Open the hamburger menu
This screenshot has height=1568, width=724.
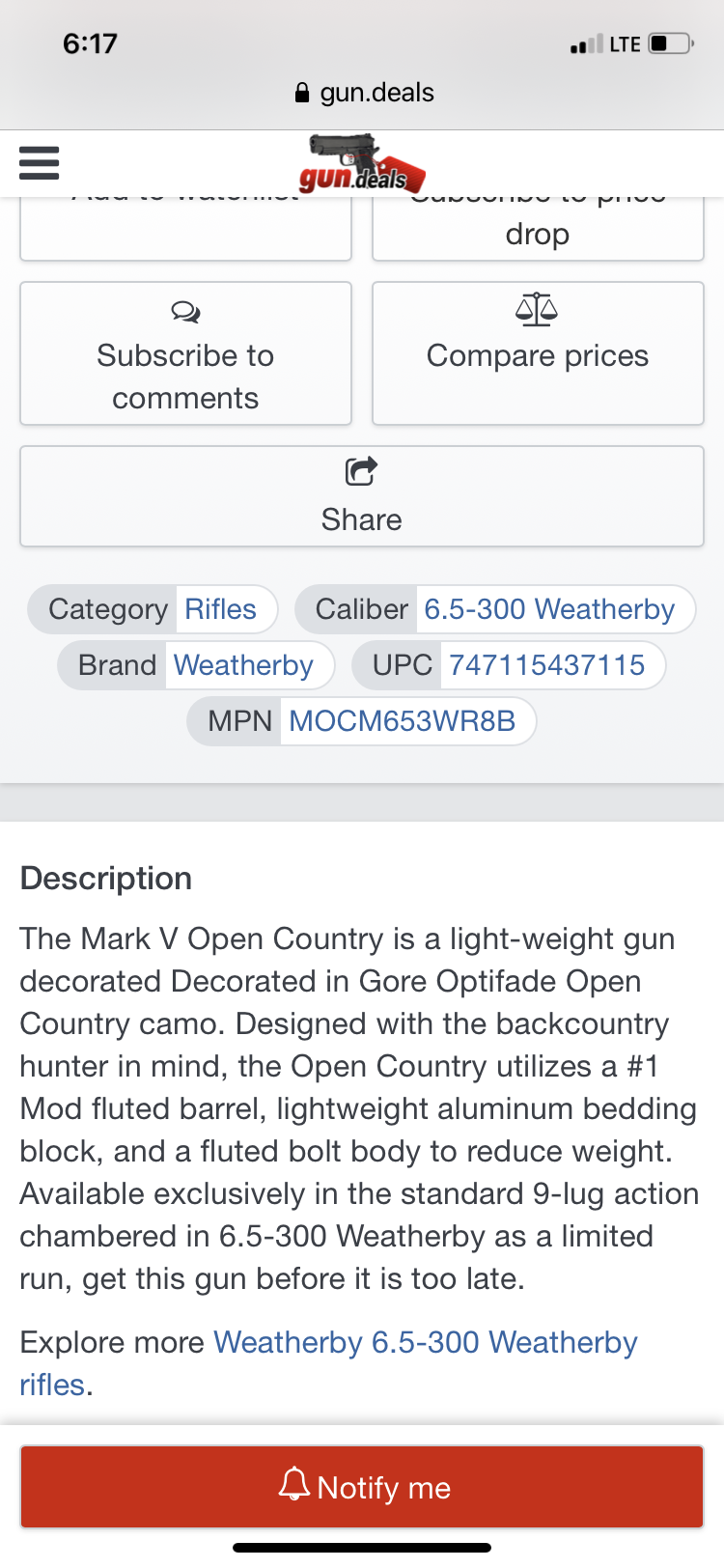pos(40,162)
